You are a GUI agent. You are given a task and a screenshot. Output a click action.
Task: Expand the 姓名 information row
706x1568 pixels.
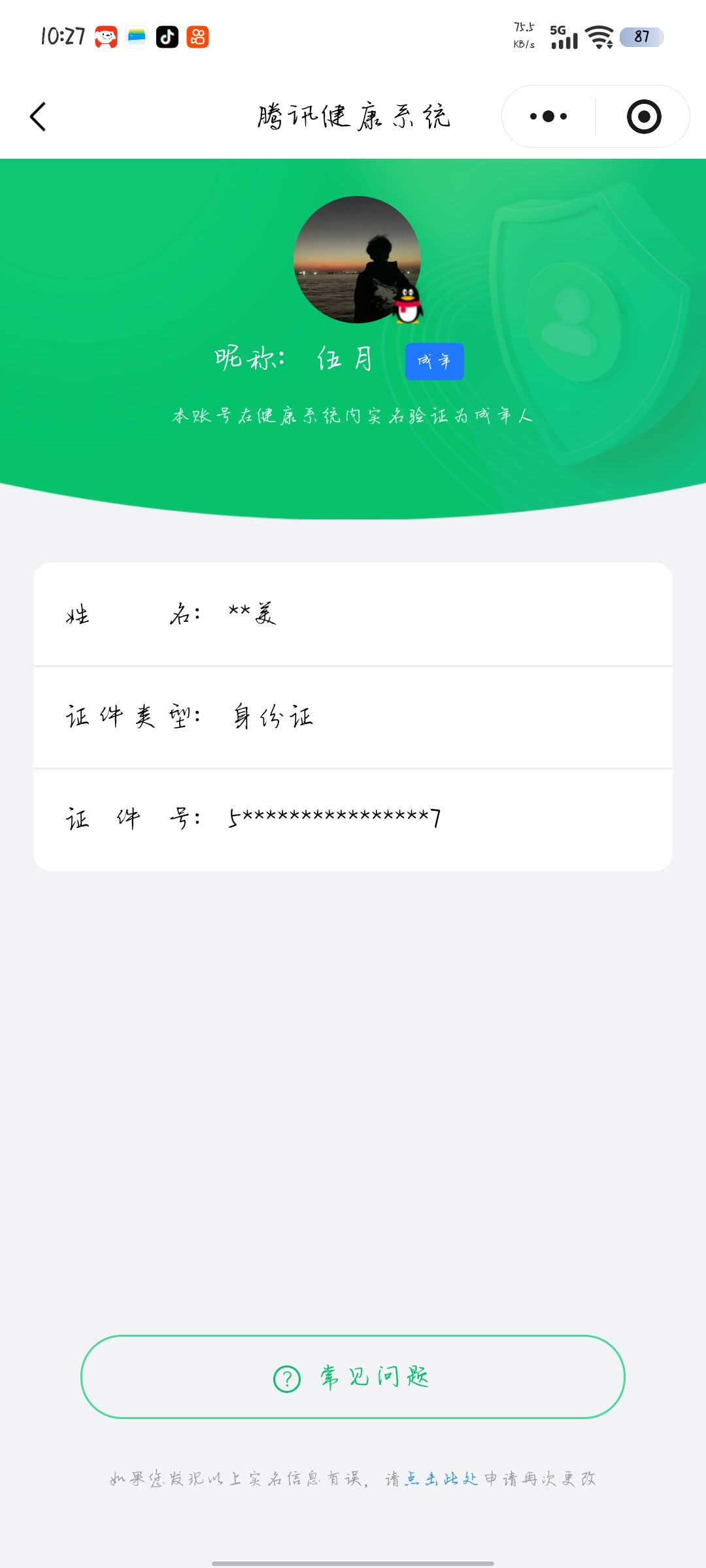(353, 614)
